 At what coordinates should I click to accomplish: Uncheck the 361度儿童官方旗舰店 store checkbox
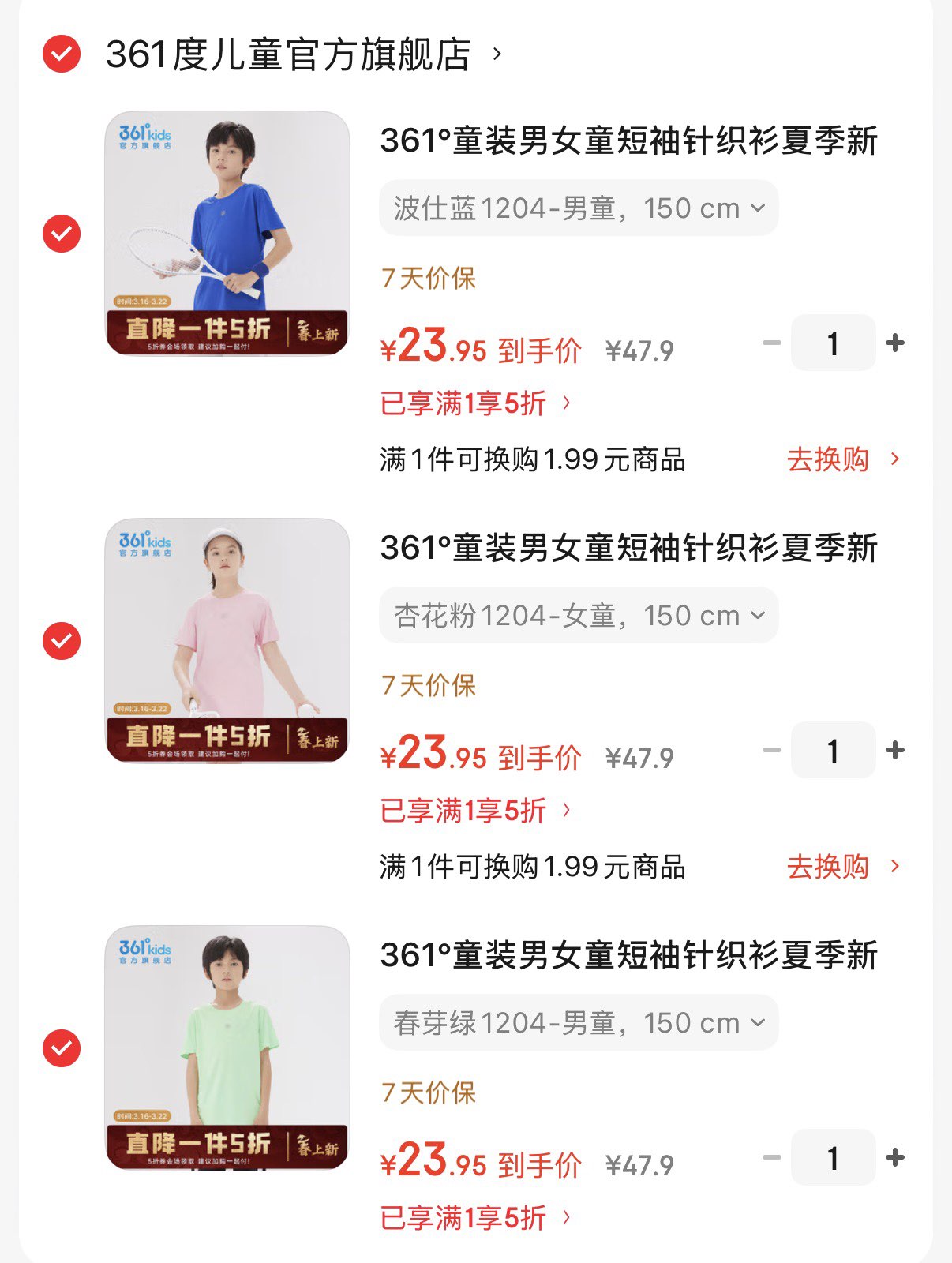point(62,54)
